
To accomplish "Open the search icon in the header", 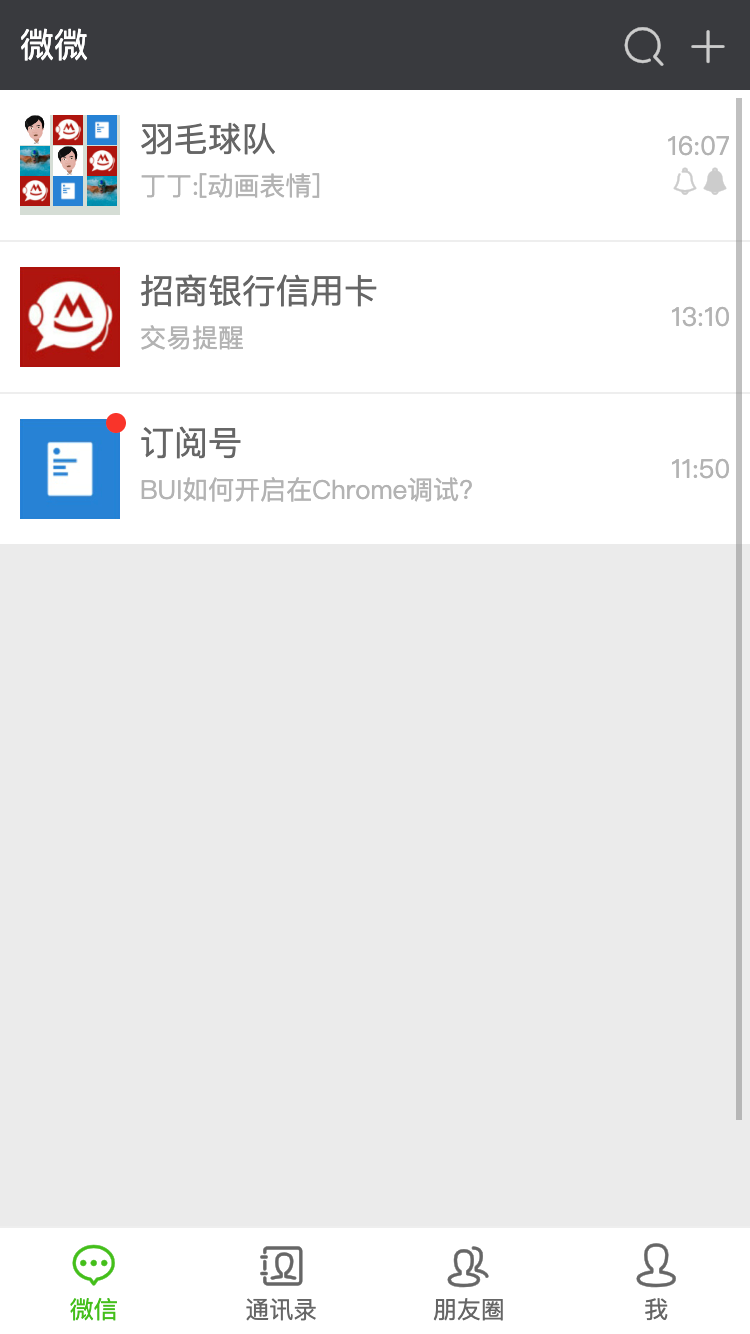I will [x=643, y=46].
